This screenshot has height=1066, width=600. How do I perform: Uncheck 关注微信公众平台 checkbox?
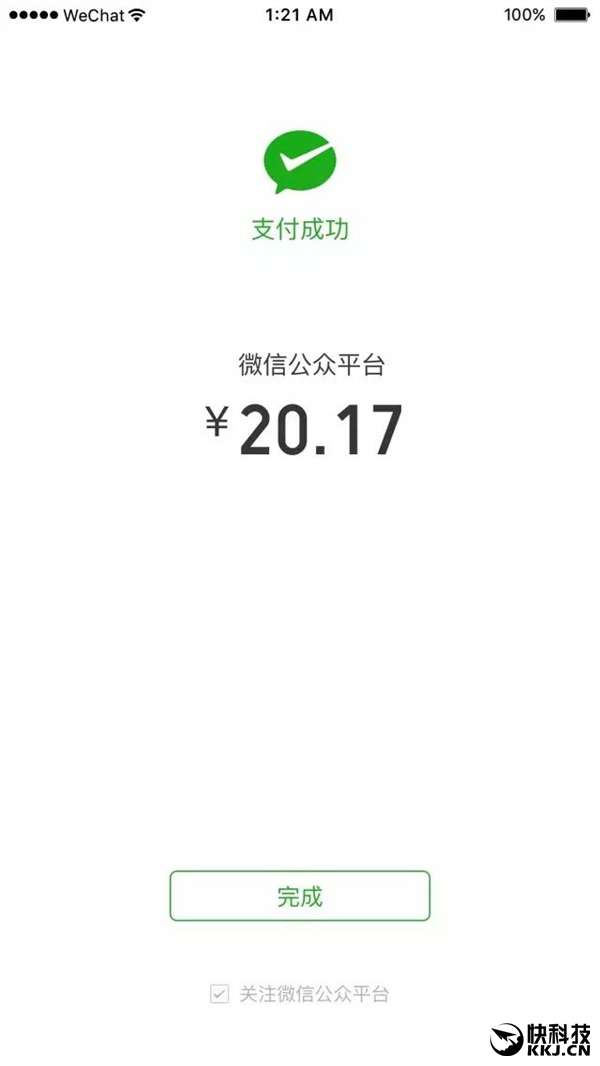pos(219,994)
